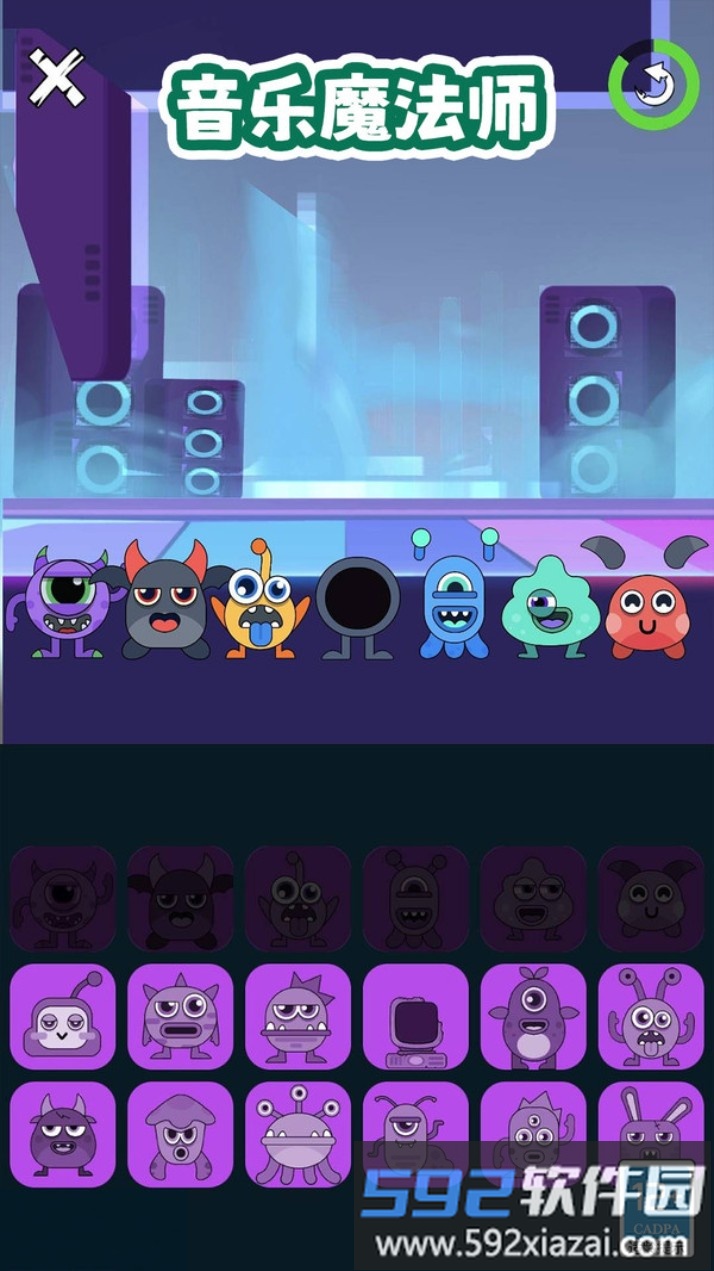Select the robot tile with the antenna

tap(63, 1016)
